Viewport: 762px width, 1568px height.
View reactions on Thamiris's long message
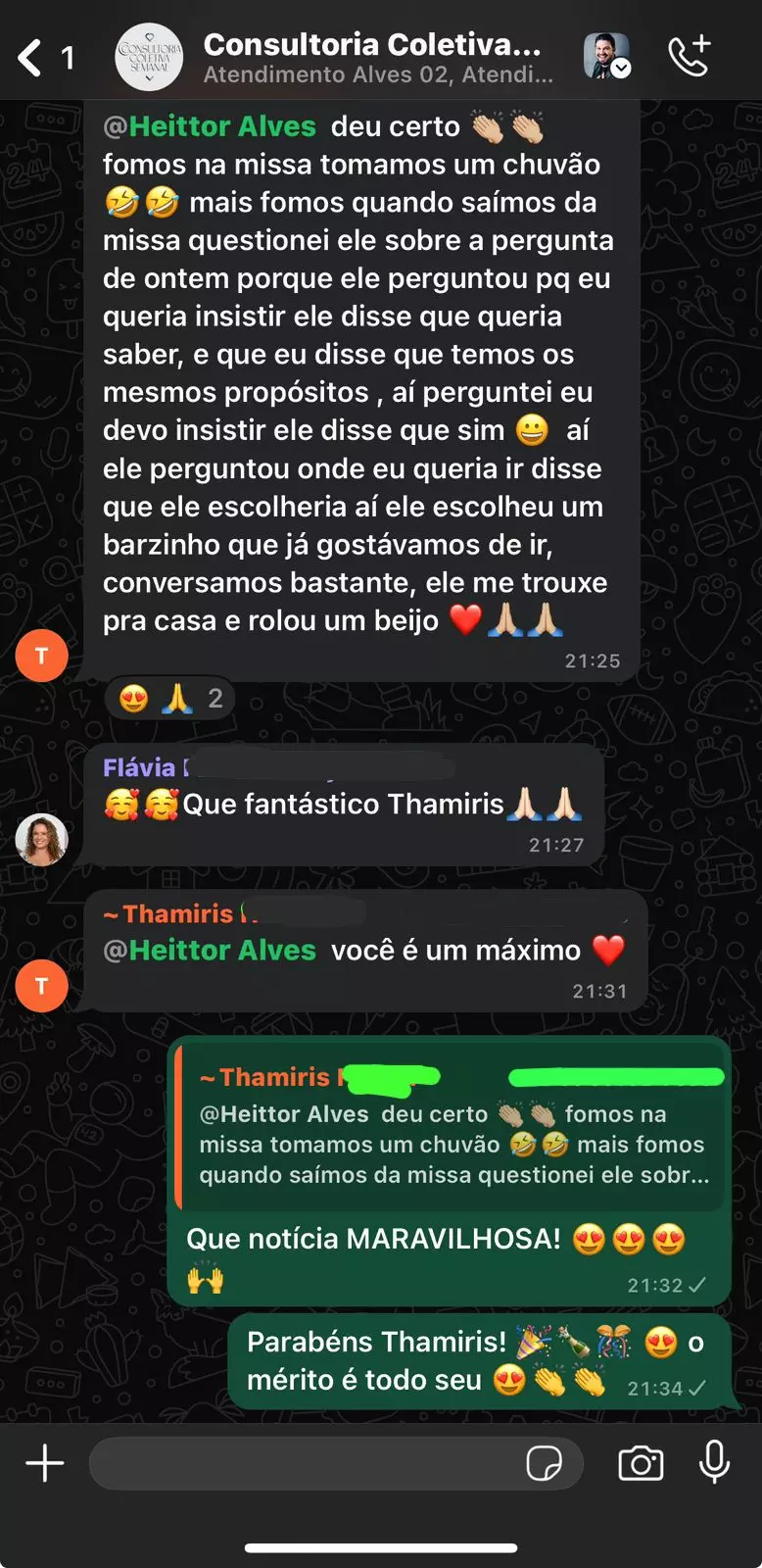(x=170, y=699)
